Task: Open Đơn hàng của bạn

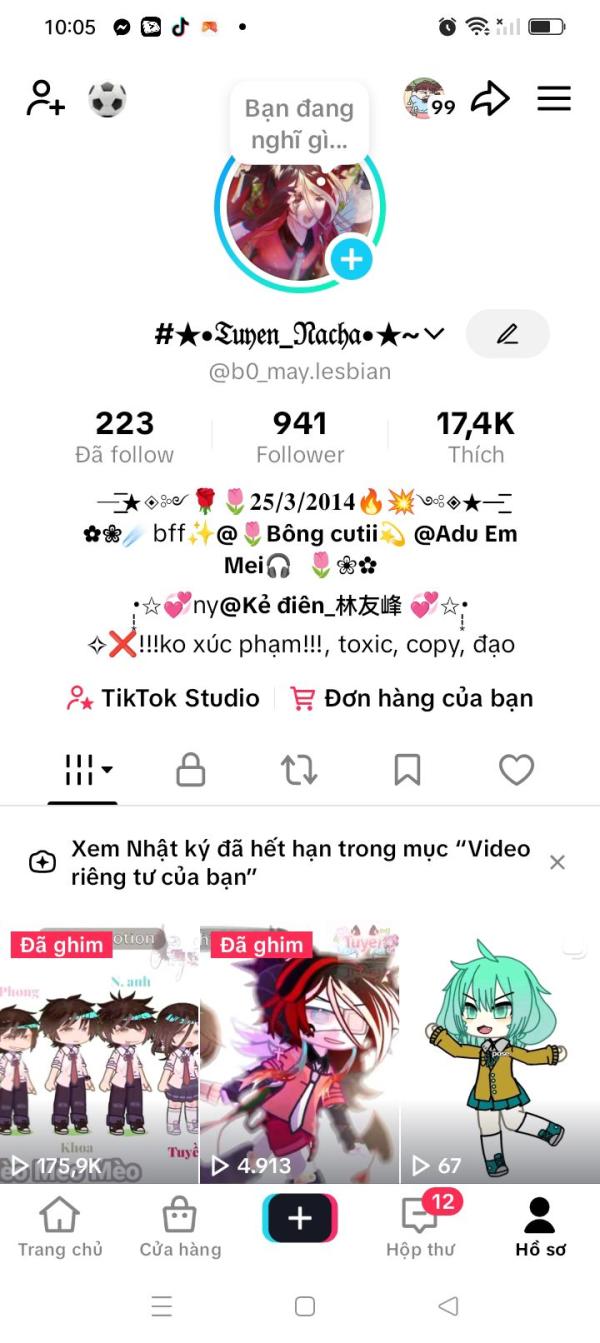Action: 411,698
